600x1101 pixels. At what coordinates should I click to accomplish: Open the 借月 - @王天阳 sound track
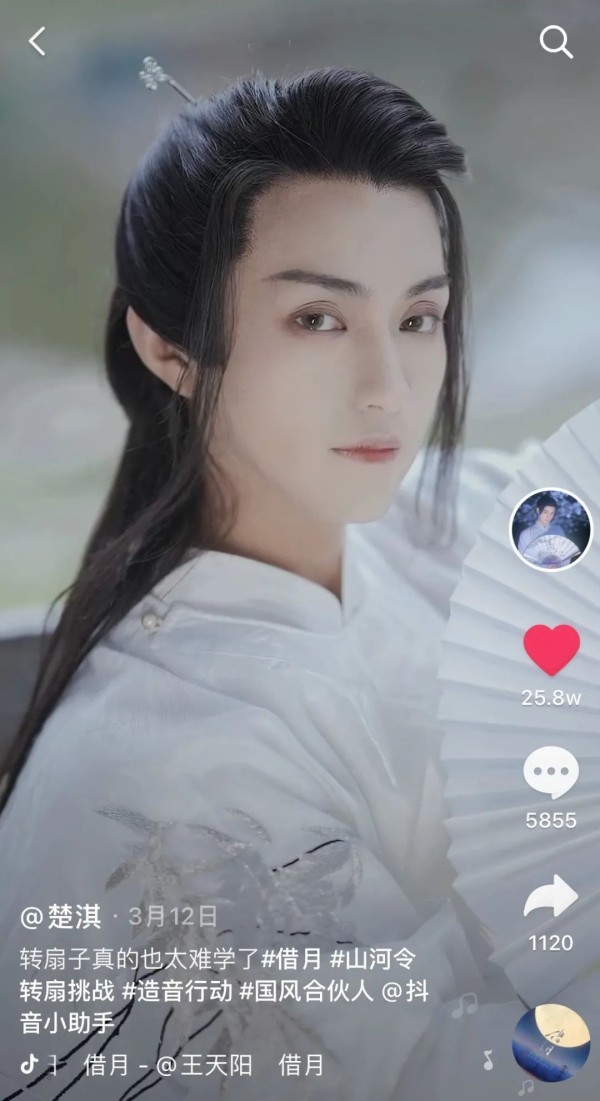pos(172,1066)
